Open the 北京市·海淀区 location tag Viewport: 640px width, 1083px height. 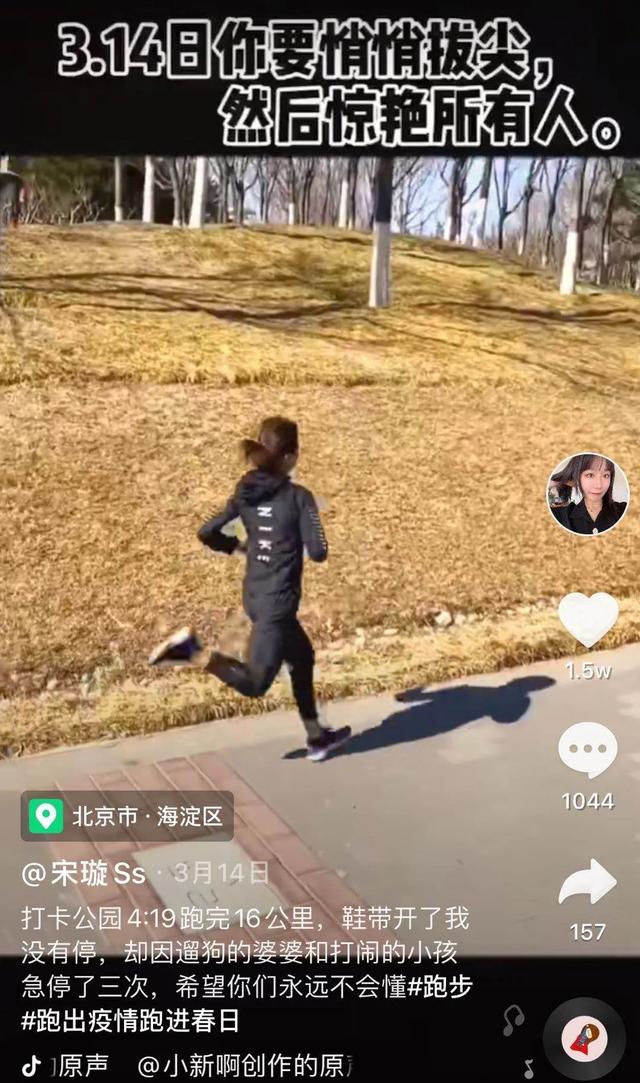pos(127,816)
